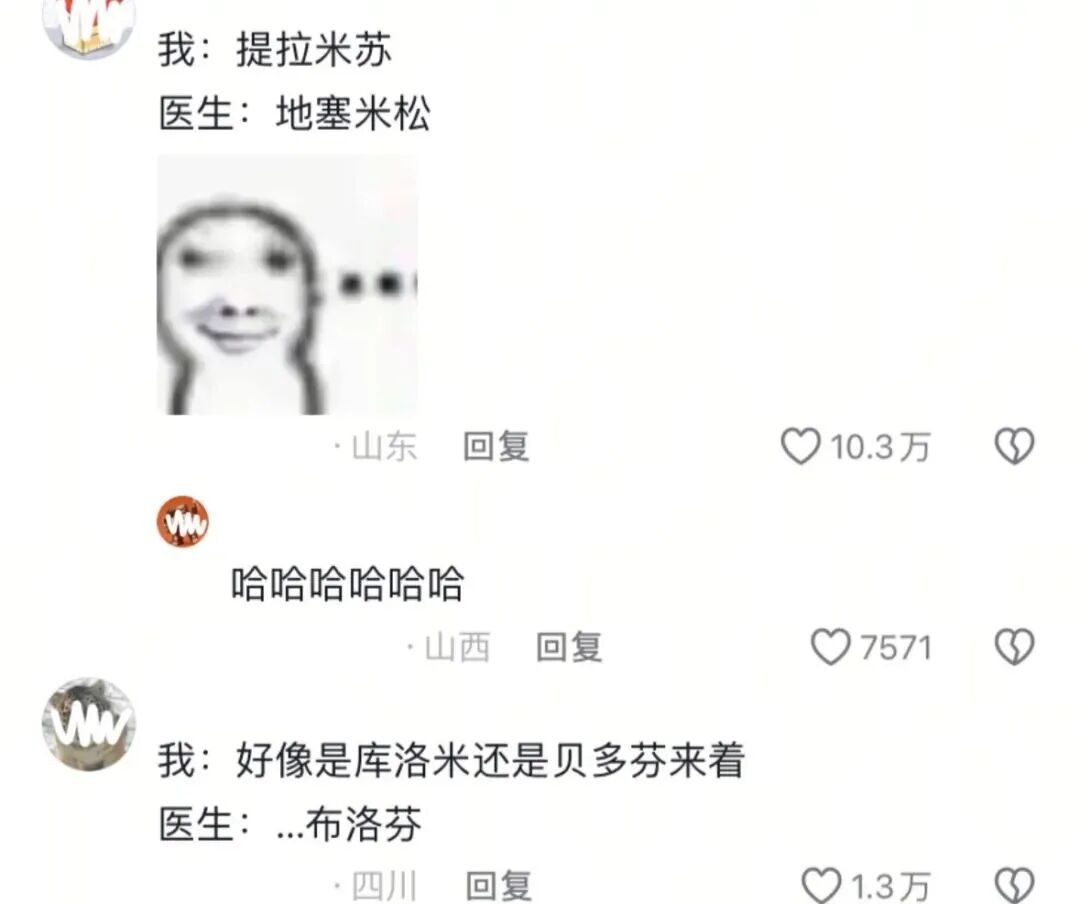
Task: Like the 布洛芬 comment from 四川
Action: [822, 885]
